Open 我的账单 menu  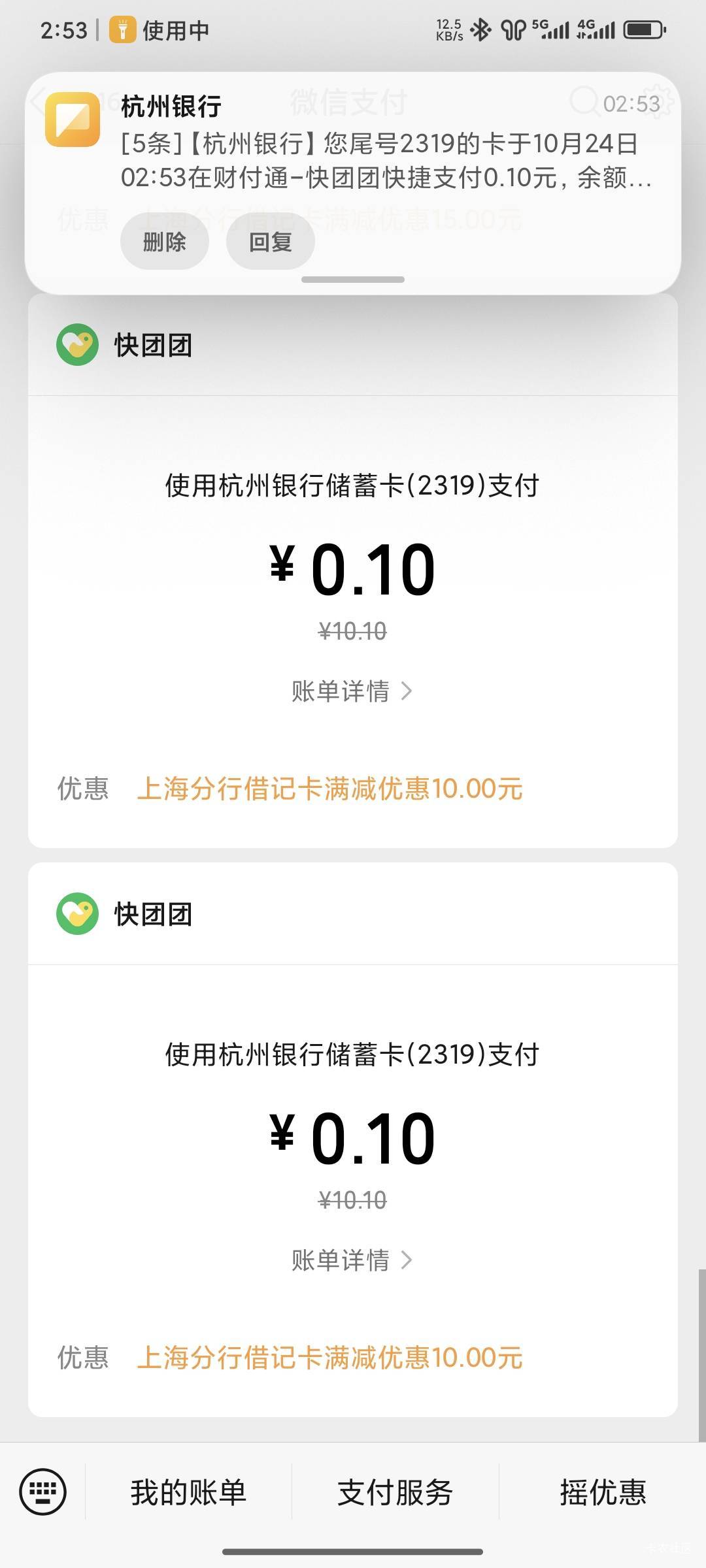click(188, 1492)
